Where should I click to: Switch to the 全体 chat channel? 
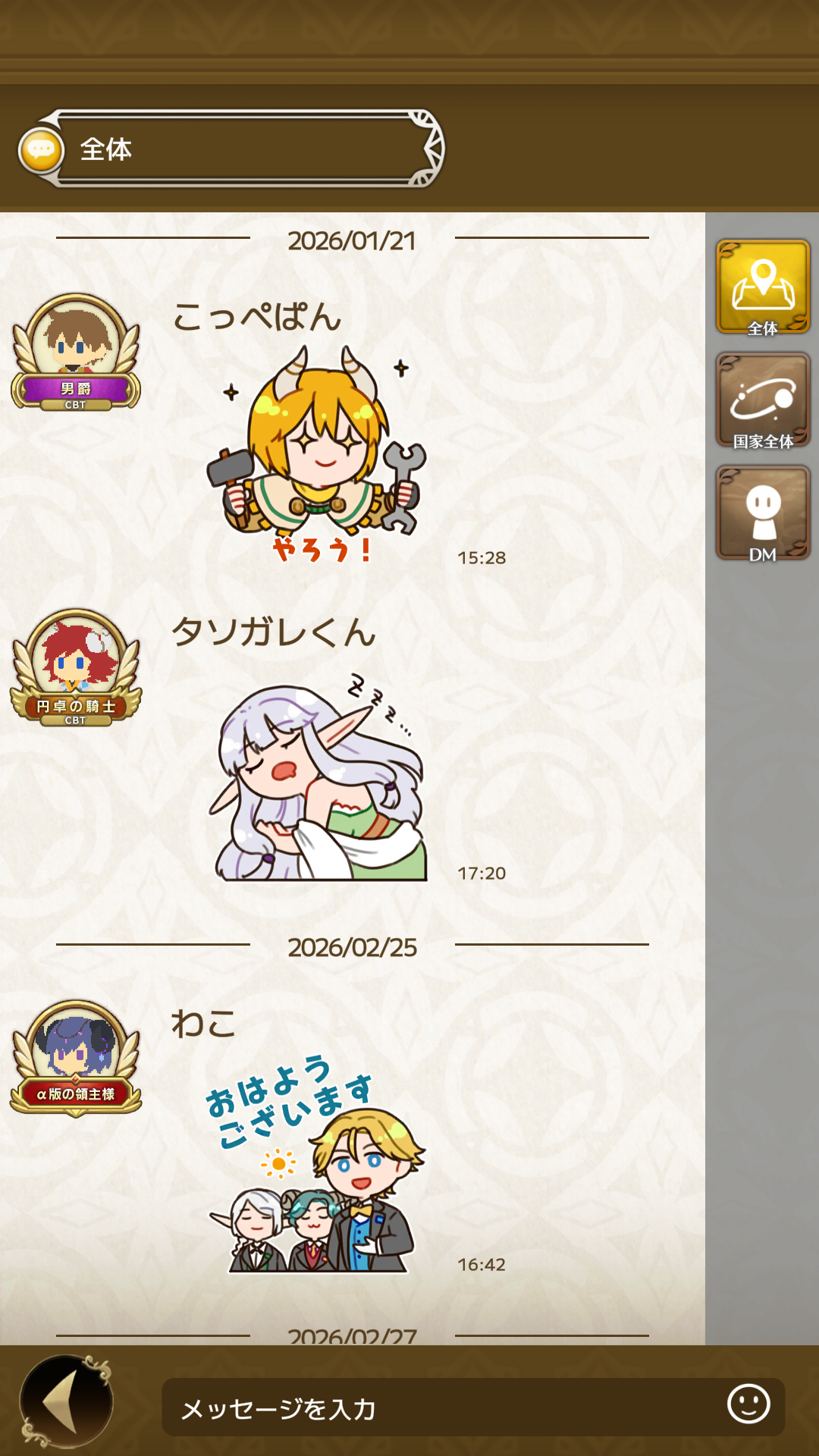coord(763,287)
